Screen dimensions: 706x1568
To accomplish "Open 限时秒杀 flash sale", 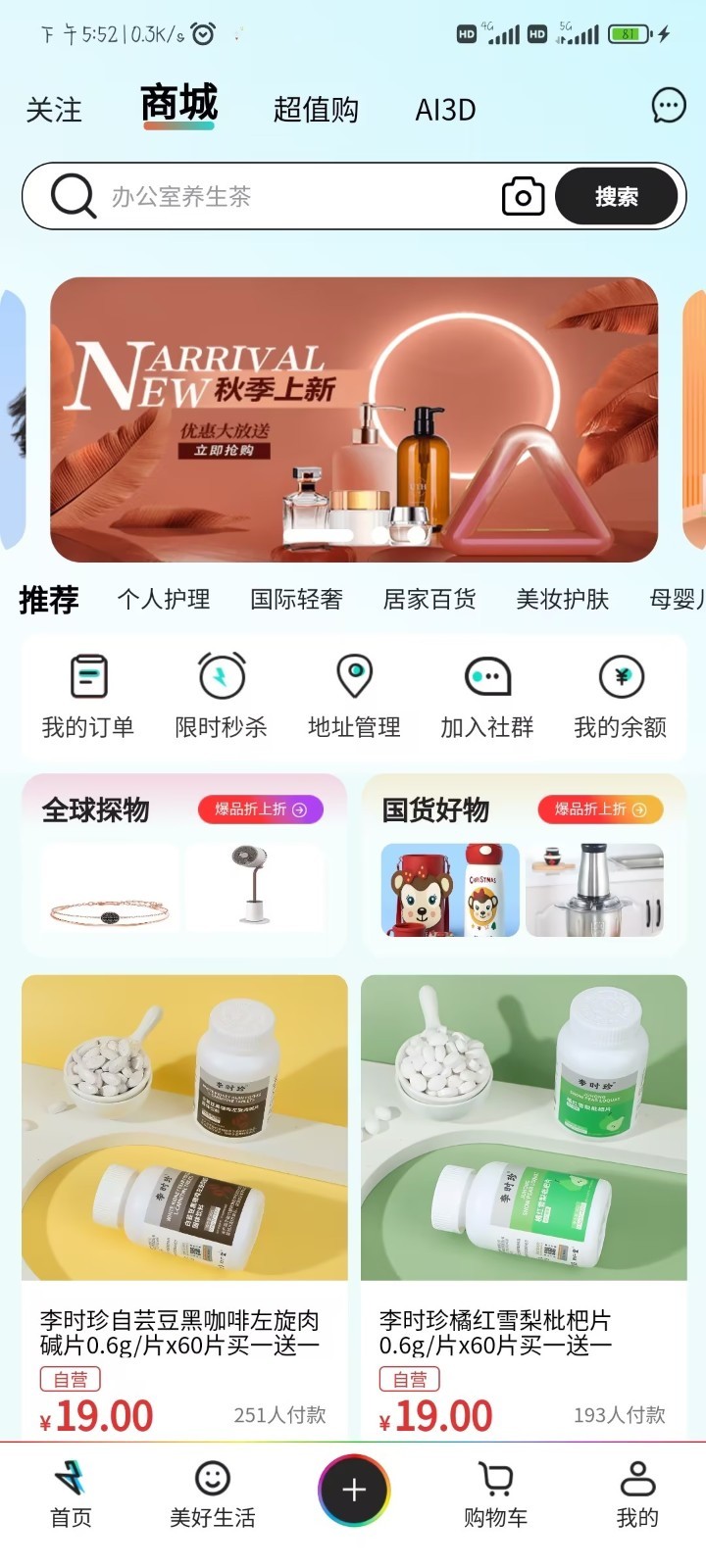I will coord(221,697).
